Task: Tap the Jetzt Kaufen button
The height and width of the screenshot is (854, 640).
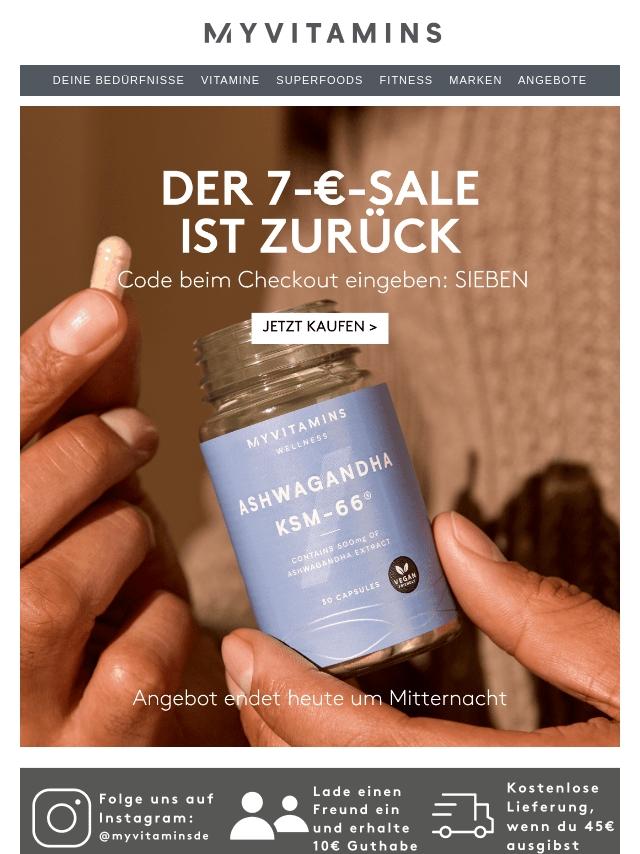Action: (320, 327)
